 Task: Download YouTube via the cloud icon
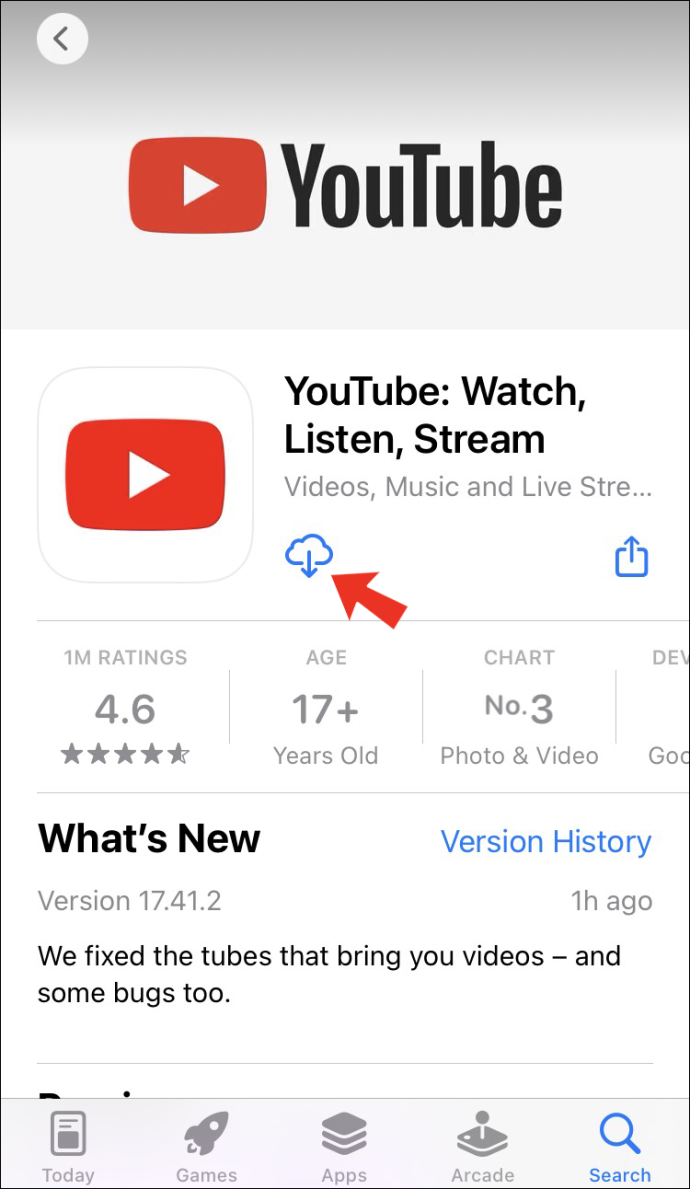pyautogui.click(x=308, y=556)
